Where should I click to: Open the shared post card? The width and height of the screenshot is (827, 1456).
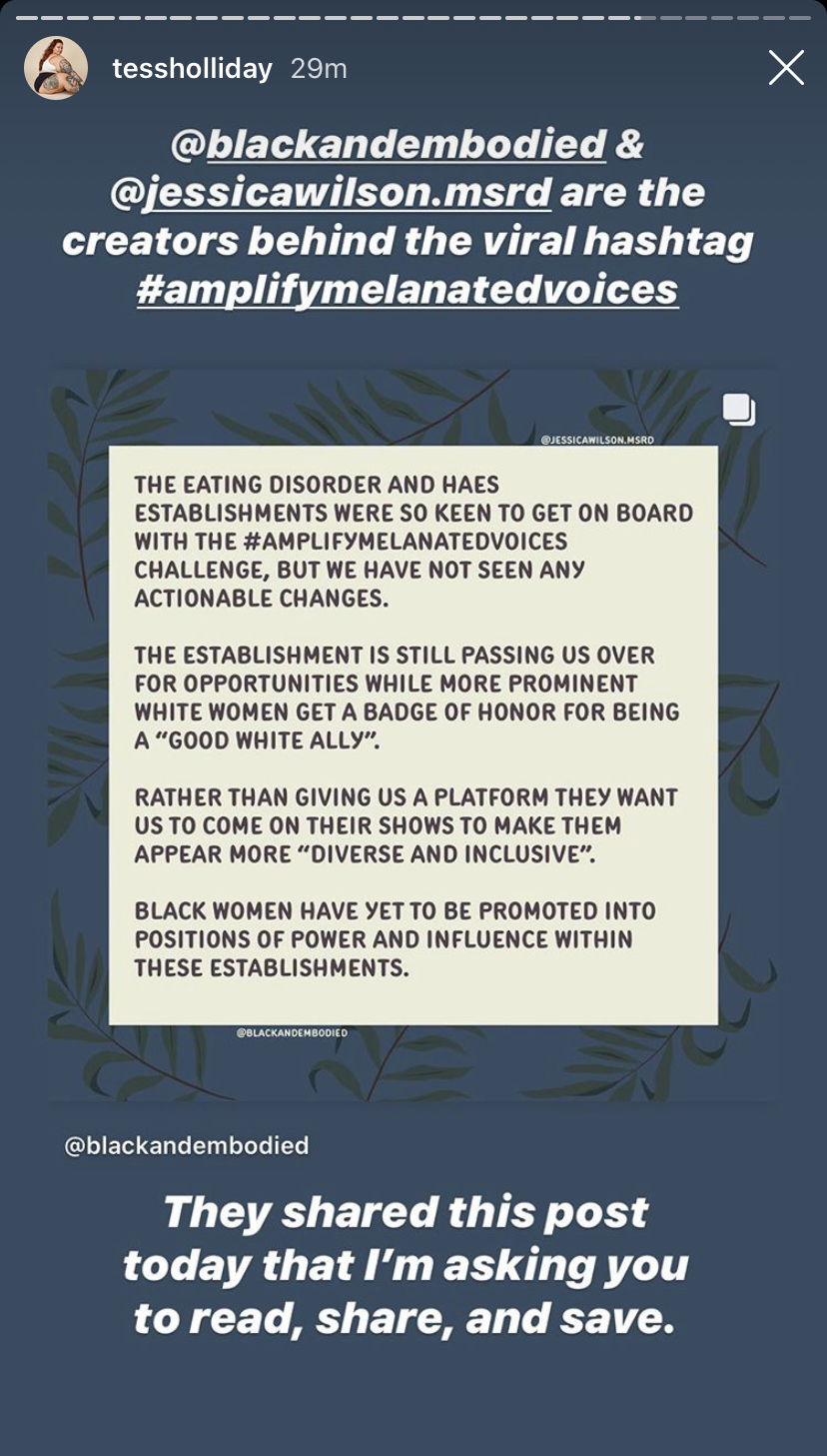pyautogui.click(x=413, y=734)
